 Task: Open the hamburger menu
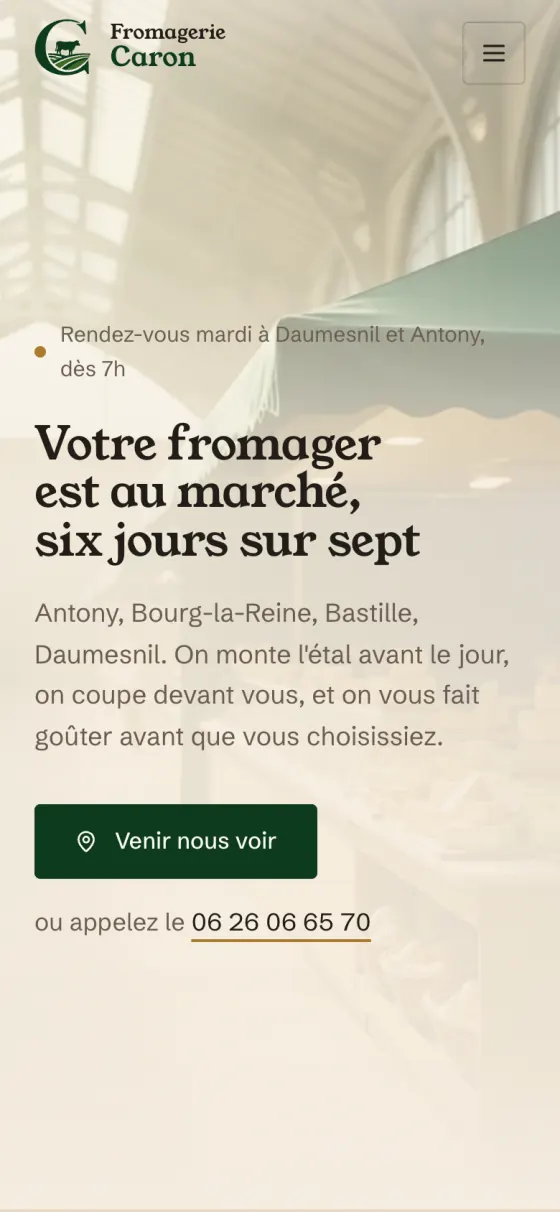[x=493, y=53]
